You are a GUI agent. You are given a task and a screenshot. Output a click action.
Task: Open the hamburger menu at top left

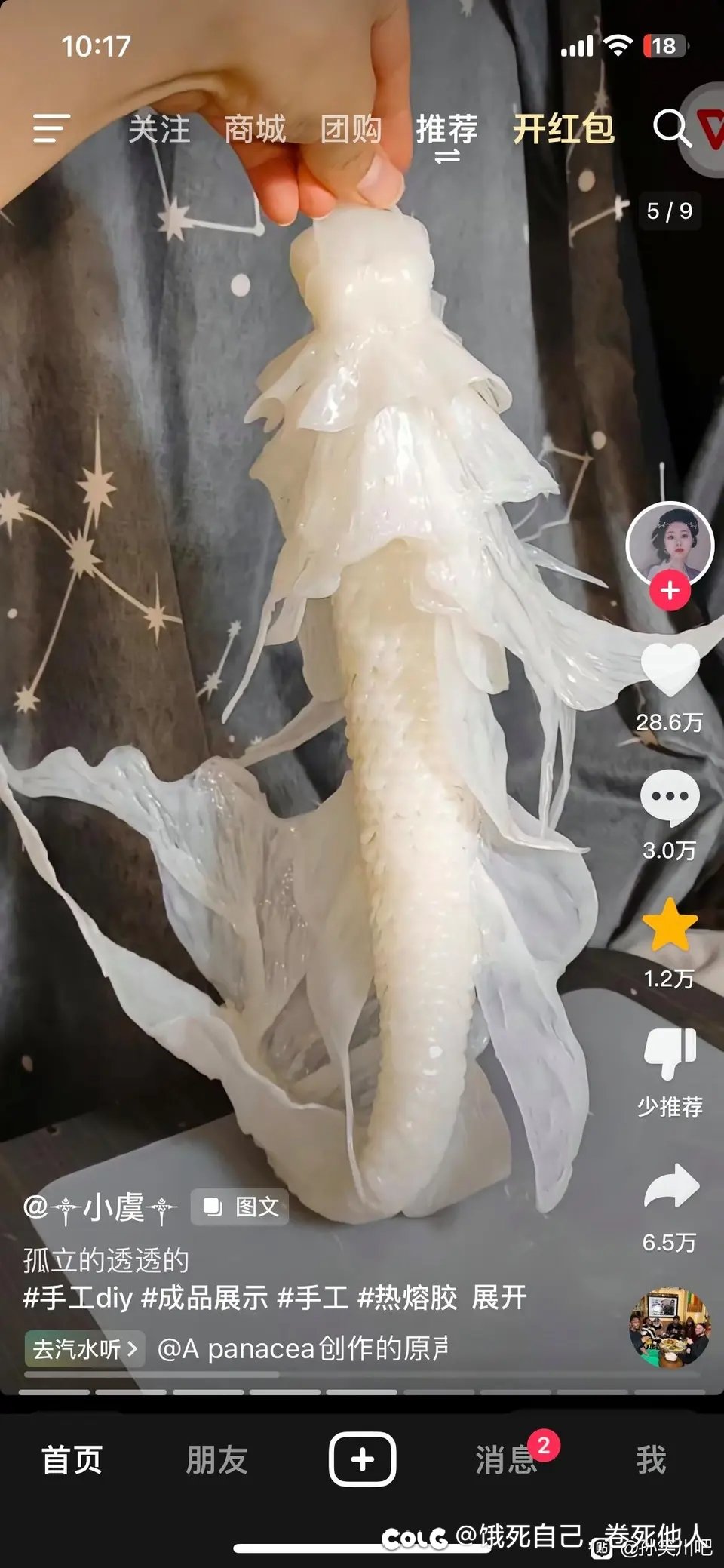pos(51,128)
